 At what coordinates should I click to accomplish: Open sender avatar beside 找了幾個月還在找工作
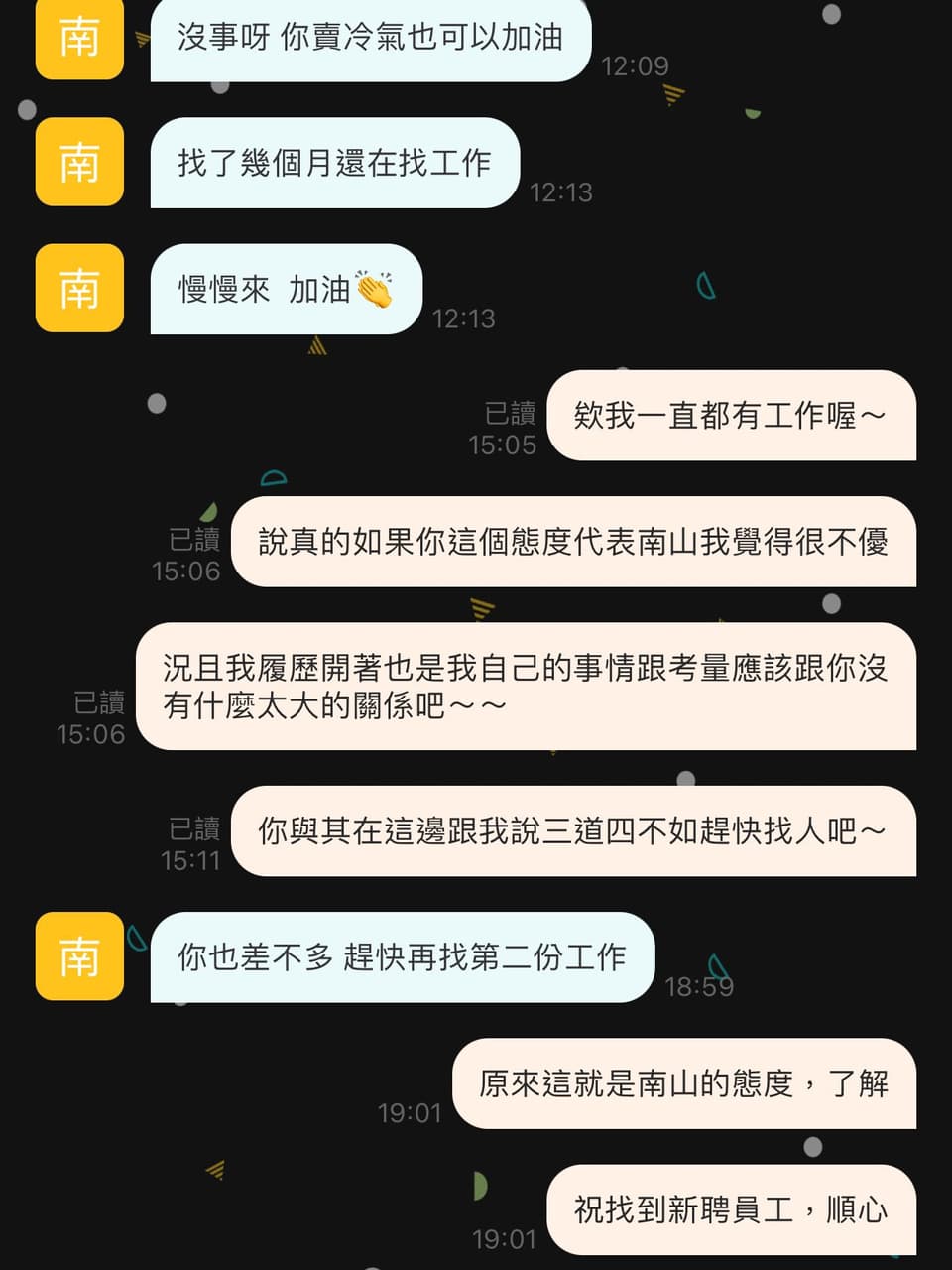pos(79,162)
